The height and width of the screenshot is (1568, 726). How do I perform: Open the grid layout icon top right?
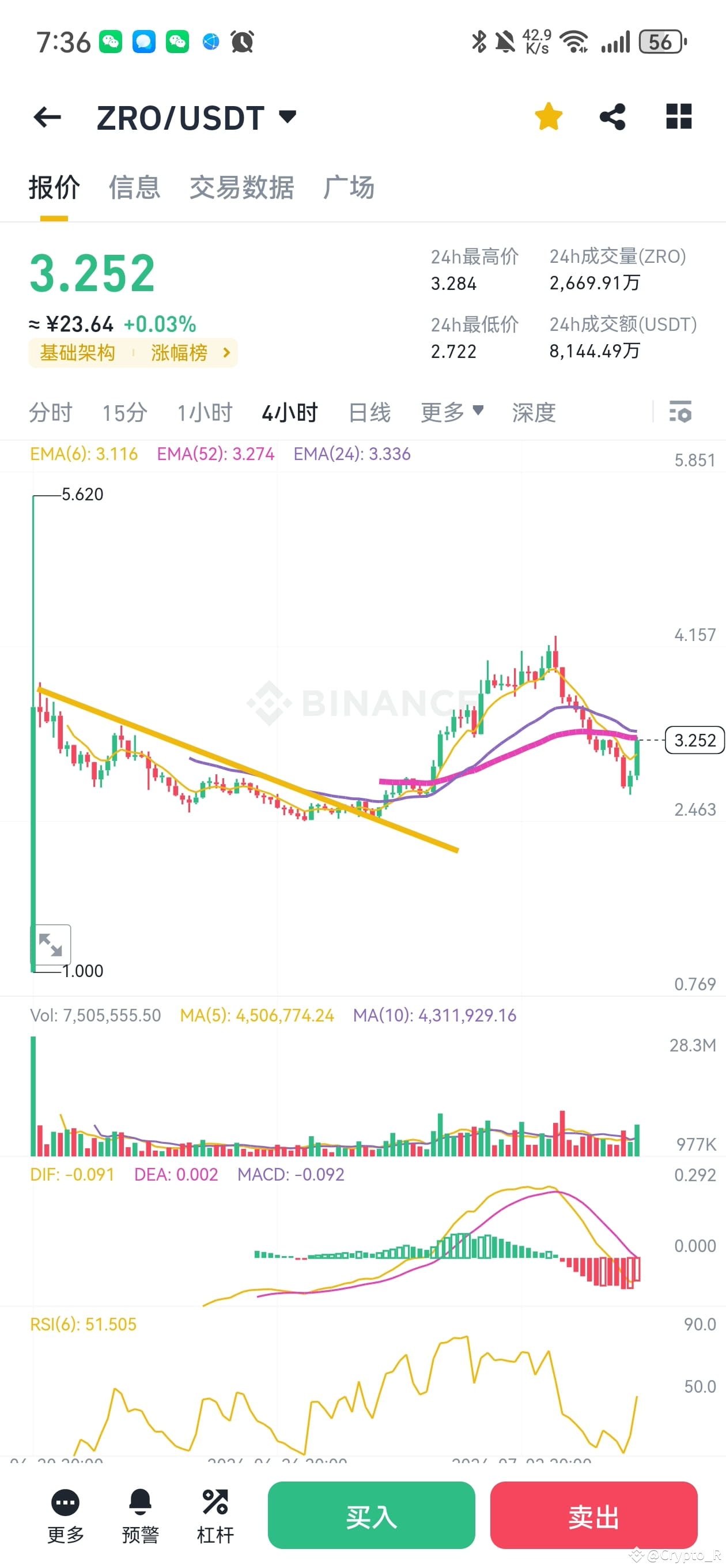pyautogui.click(x=678, y=117)
